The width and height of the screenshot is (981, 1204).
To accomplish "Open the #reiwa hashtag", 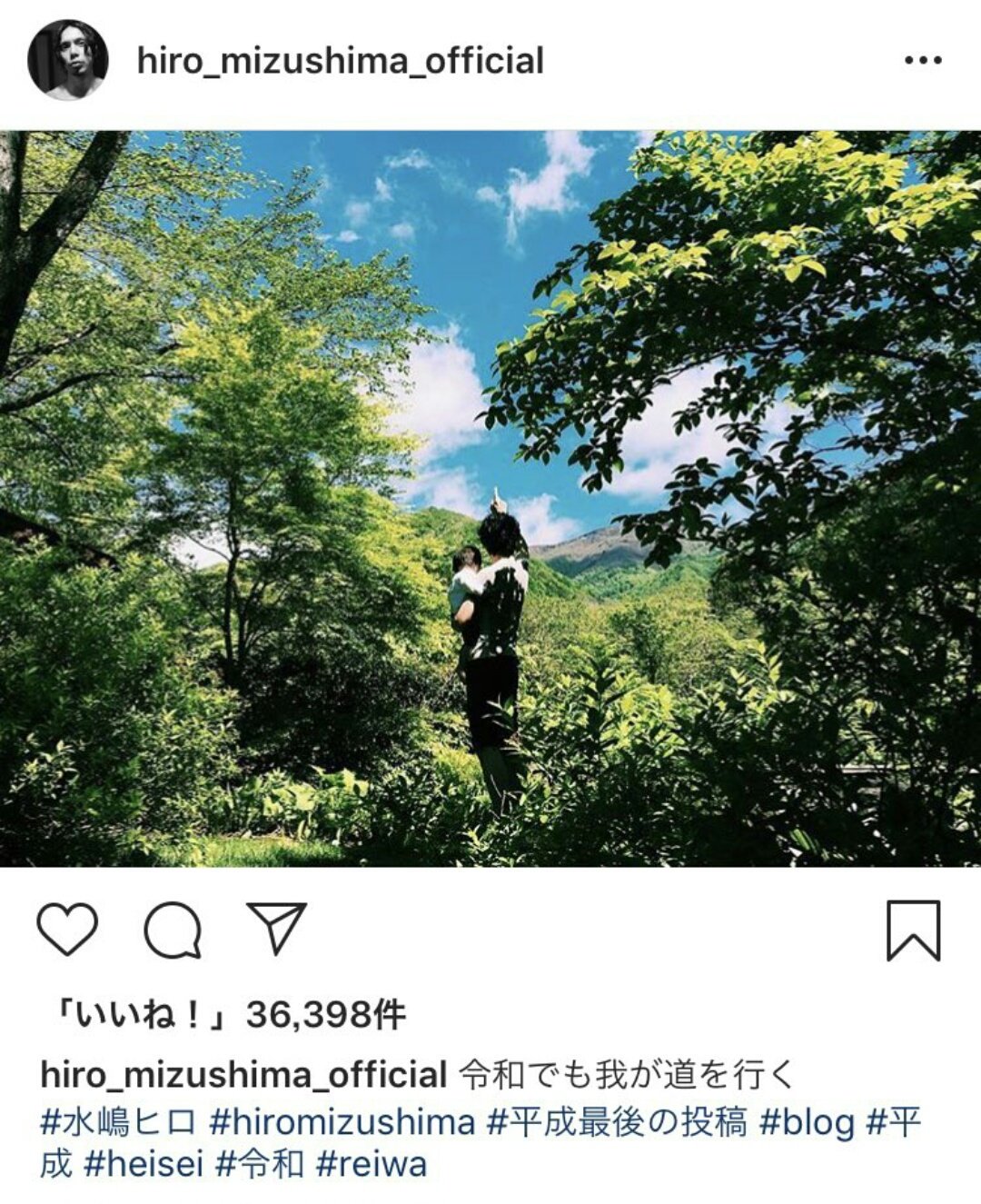I will [372, 1164].
